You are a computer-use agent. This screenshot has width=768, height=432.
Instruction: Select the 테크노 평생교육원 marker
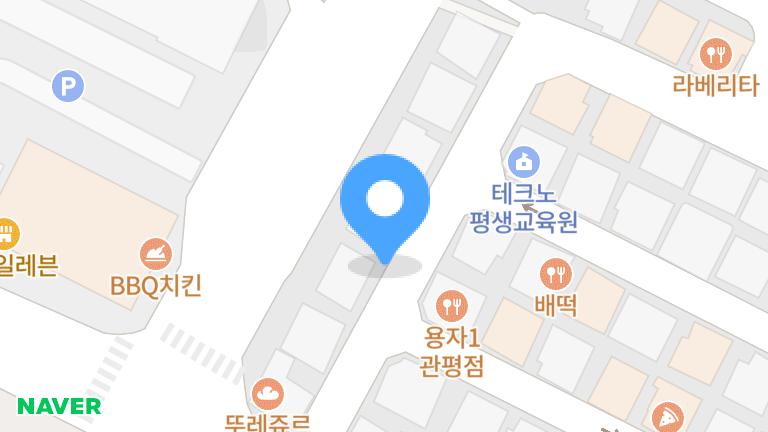pyautogui.click(x=523, y=161)
